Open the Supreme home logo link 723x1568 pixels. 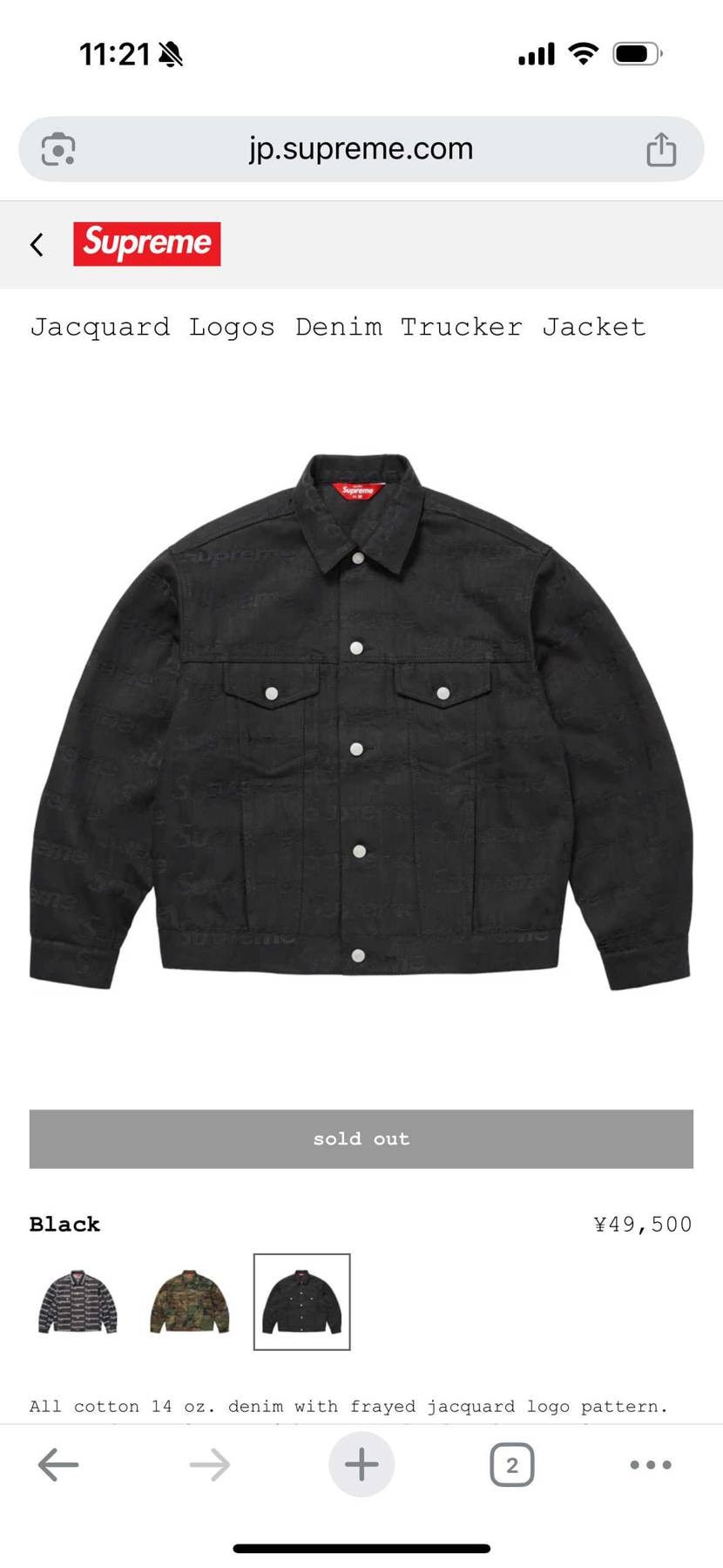(x=146, y=244)
